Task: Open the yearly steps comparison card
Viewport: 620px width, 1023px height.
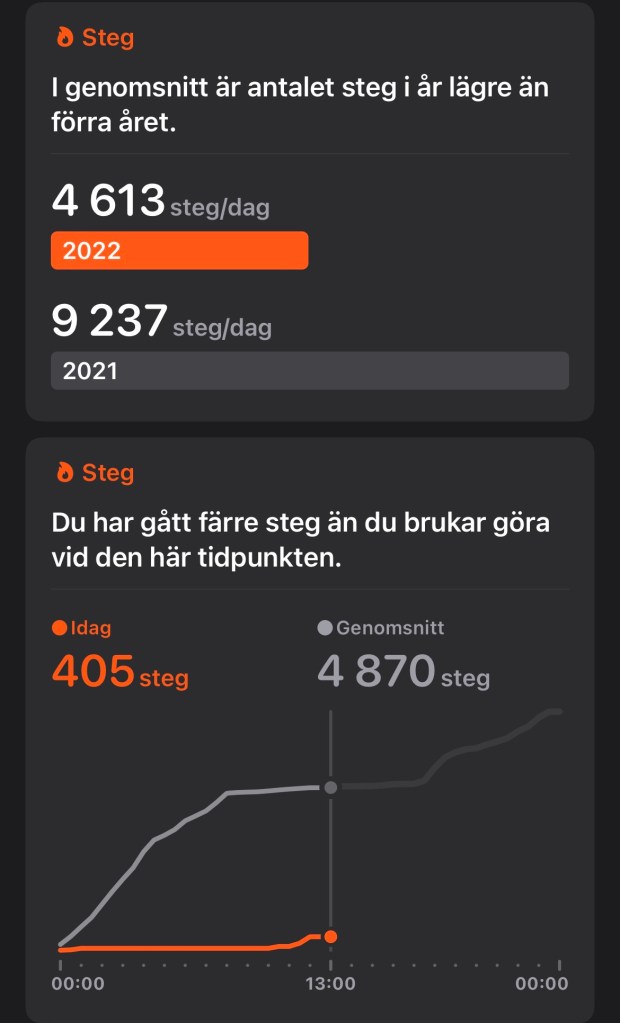Action: pos(309,210)
